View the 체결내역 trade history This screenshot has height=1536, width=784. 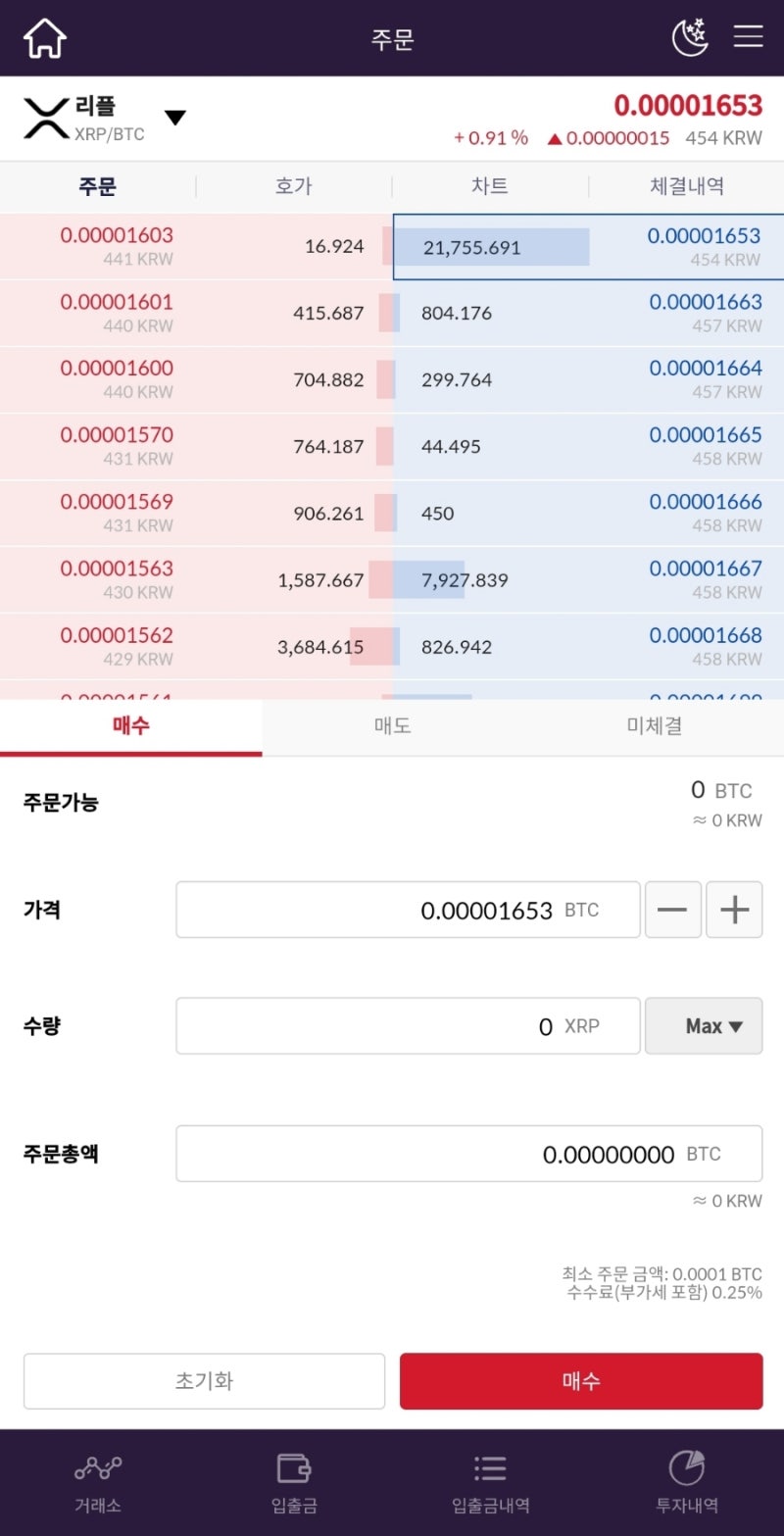click(x=686, y=186)
